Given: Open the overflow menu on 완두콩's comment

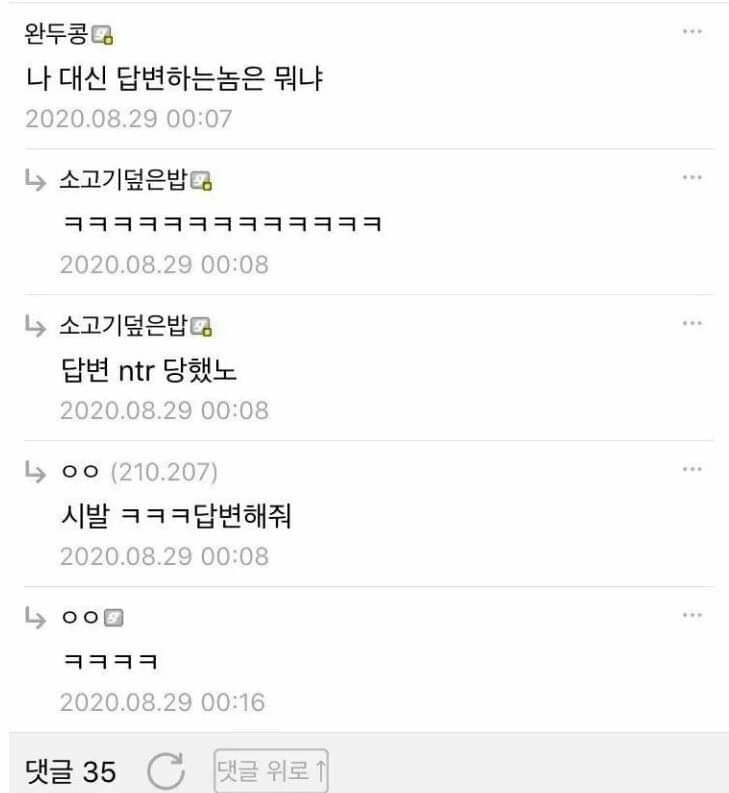Looking at the screenshot, I should click(x=691, y=32).
